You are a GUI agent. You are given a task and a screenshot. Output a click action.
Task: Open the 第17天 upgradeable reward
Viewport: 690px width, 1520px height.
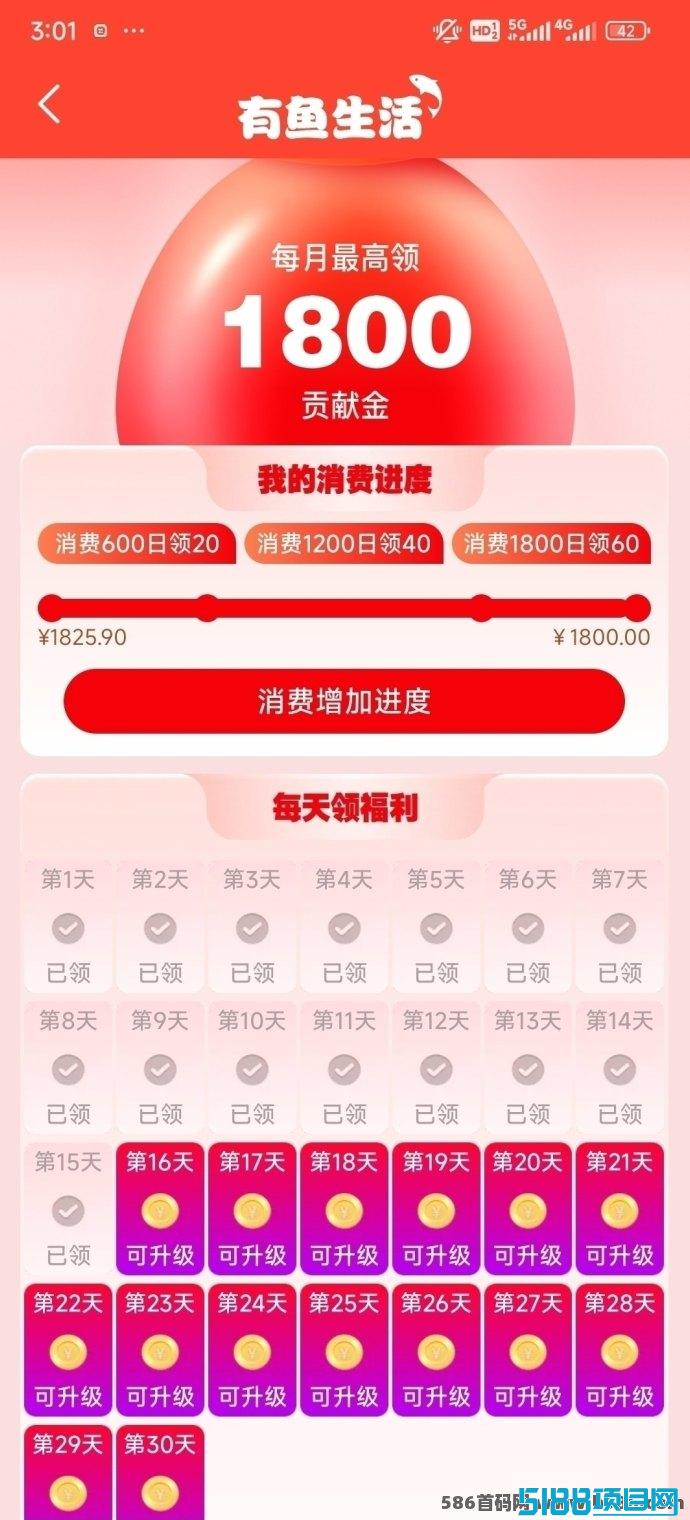click(x=252, y=1209)
